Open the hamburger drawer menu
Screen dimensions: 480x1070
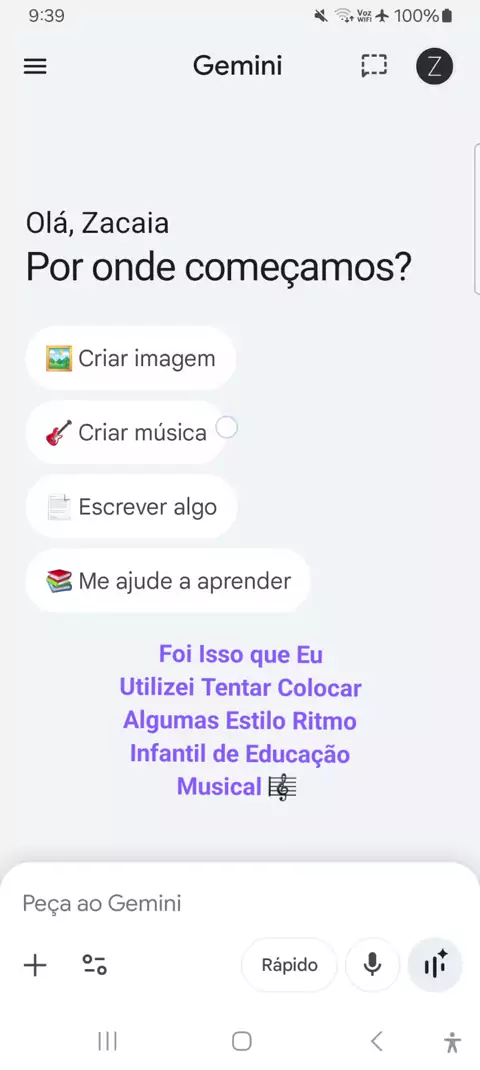tap(36, 66)
